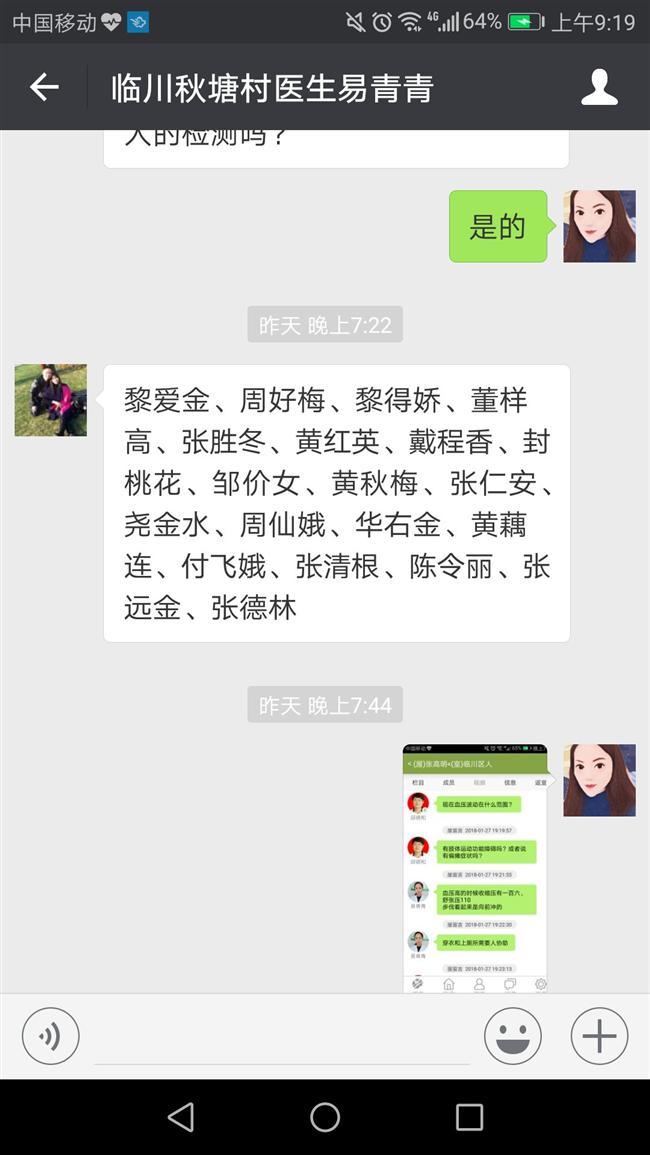
Task: Tap my avatar beside the 是的 message
Action: tap(599, 227)
